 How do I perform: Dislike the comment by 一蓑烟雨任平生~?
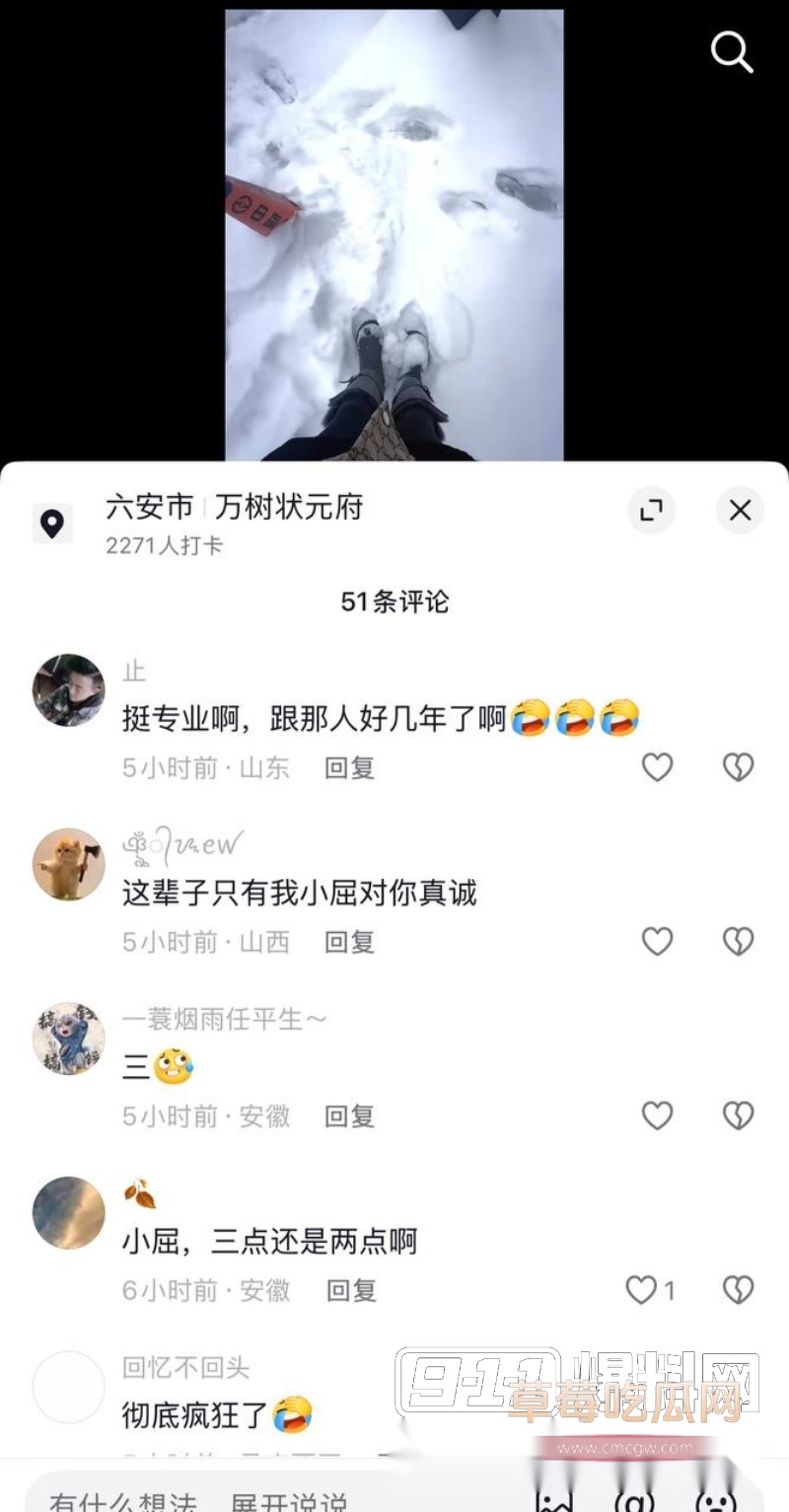click(x=739, y=1116)
